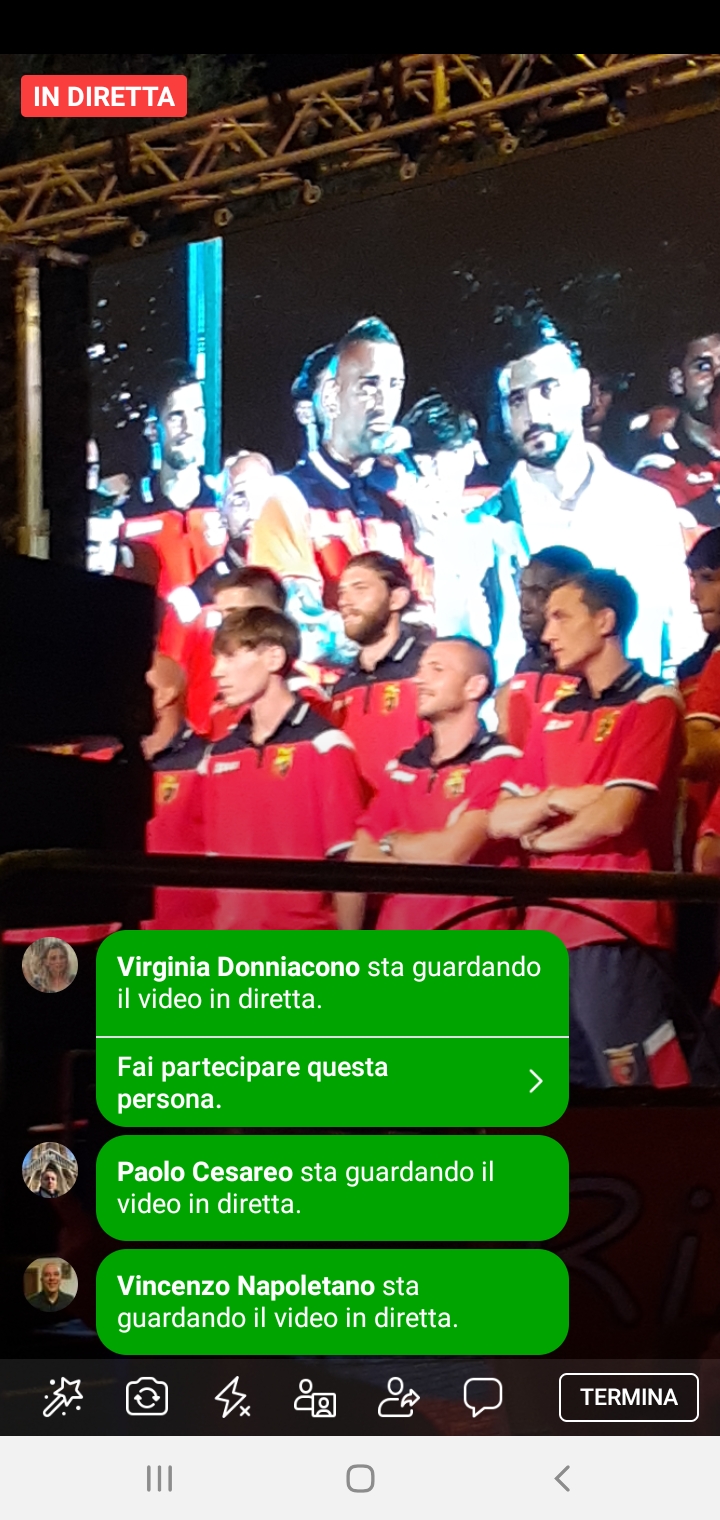
Task: Open Virginia Donniacono's profile picture
Action: click(50, 965)
